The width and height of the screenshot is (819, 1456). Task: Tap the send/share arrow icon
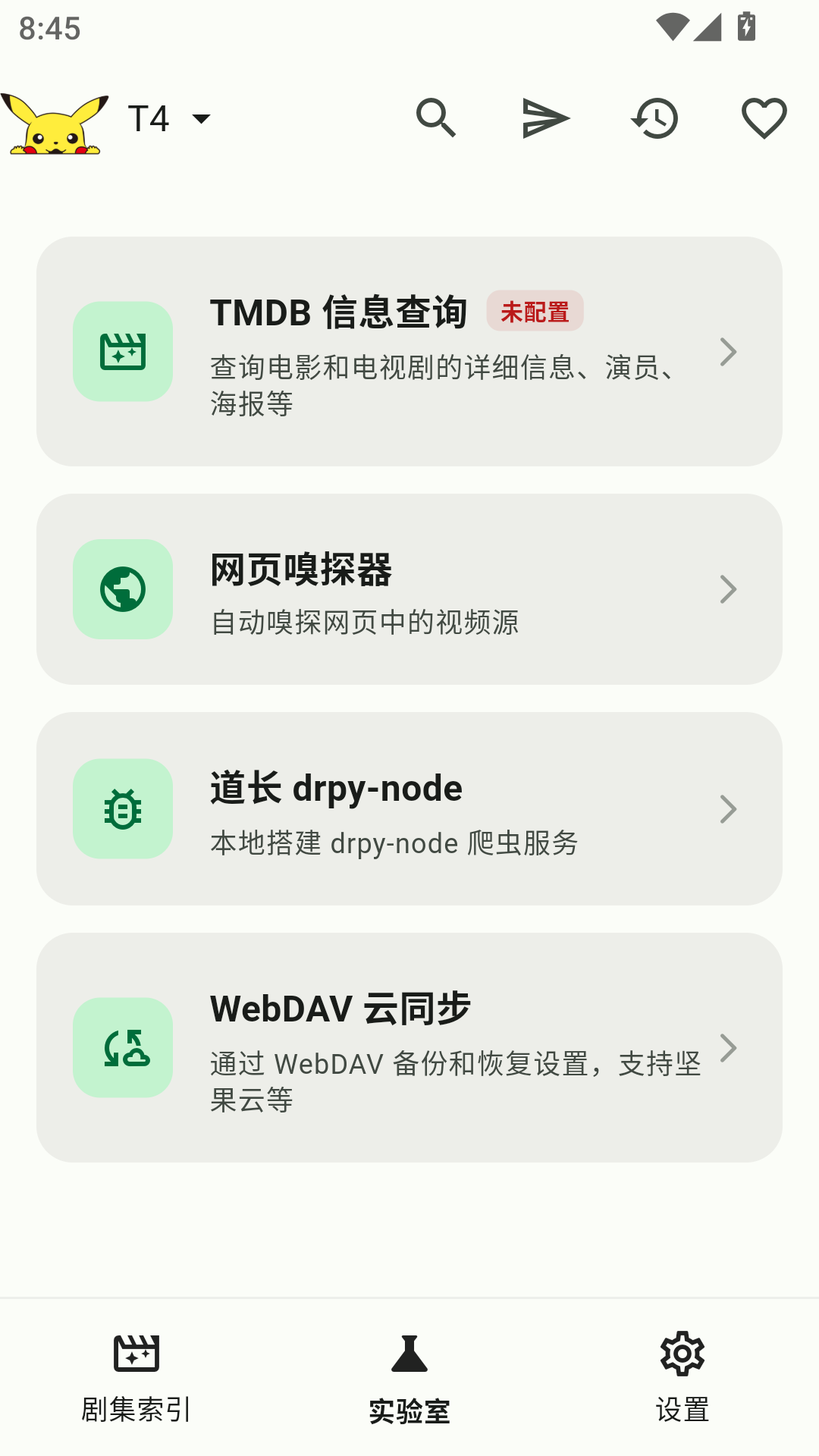point(545,118)
